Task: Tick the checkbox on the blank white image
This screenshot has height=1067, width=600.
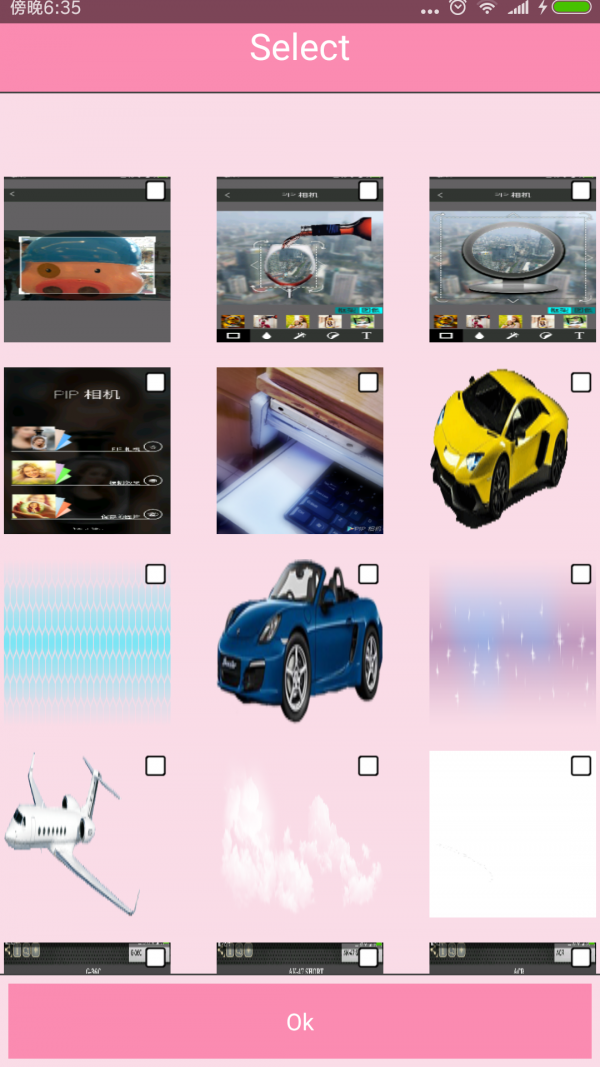Action: [581, 766]
